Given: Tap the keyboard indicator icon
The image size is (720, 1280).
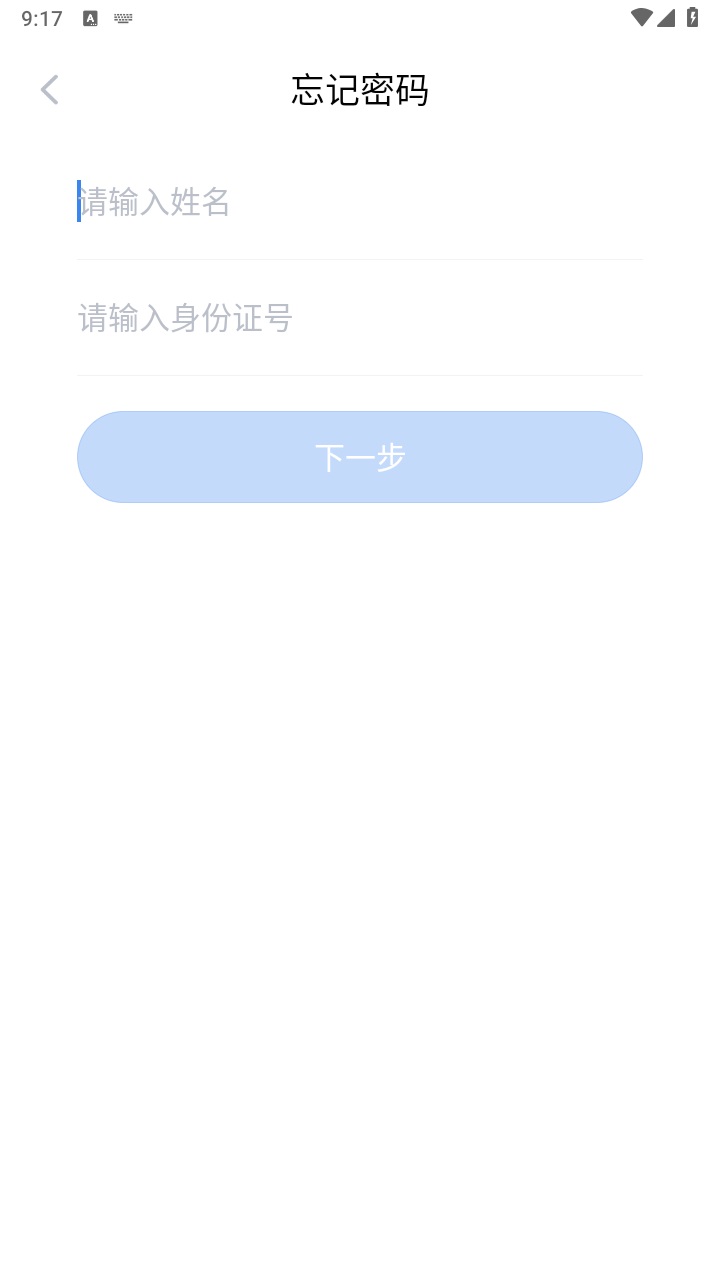Looking at the screenshot, I should click(x=122, y=18).
